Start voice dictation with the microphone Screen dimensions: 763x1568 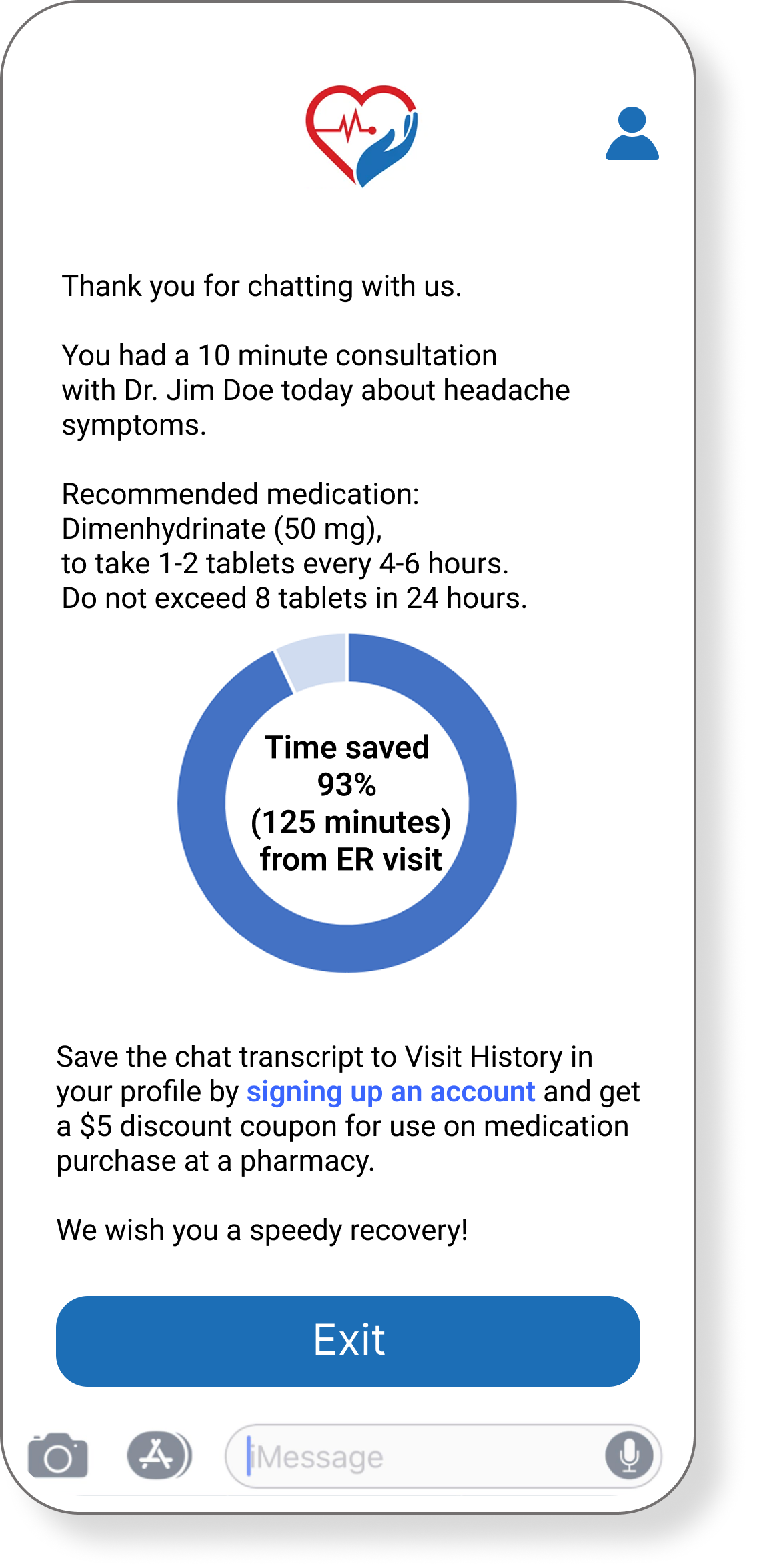point(629,1455)
